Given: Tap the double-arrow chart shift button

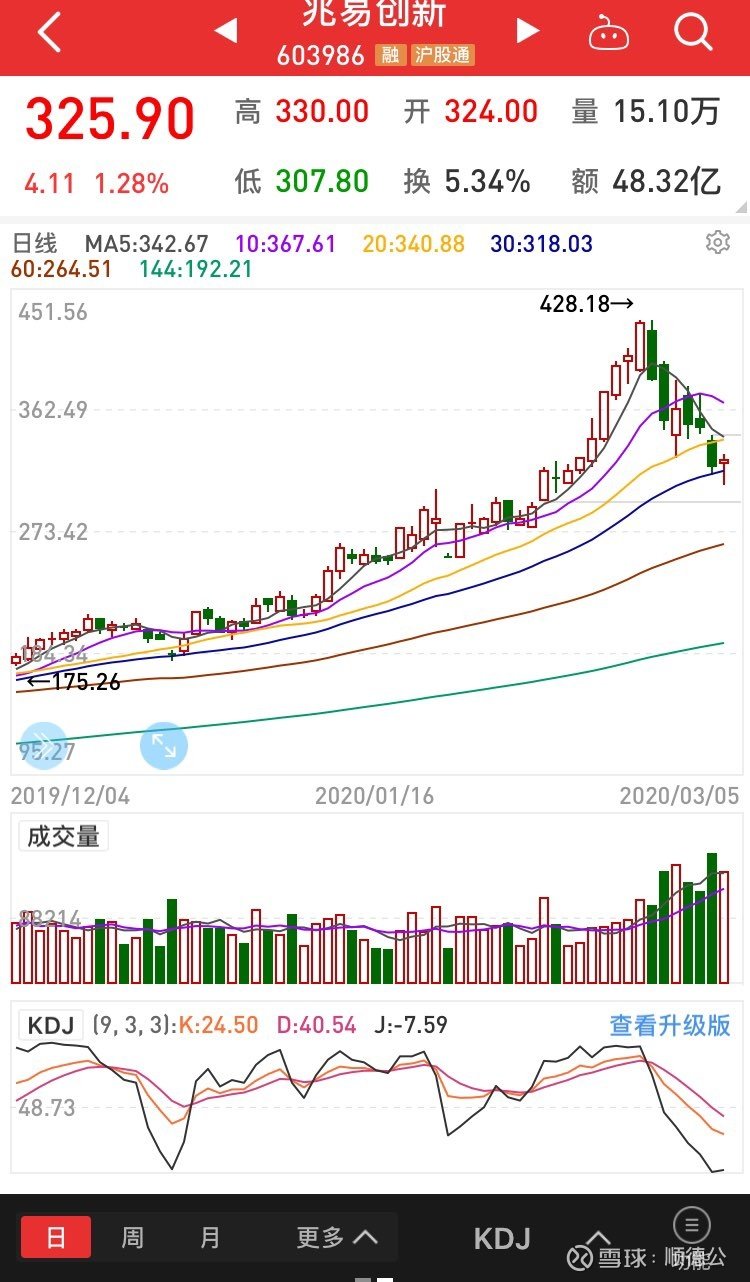Looking at the screenshot, I should (43, 745).
